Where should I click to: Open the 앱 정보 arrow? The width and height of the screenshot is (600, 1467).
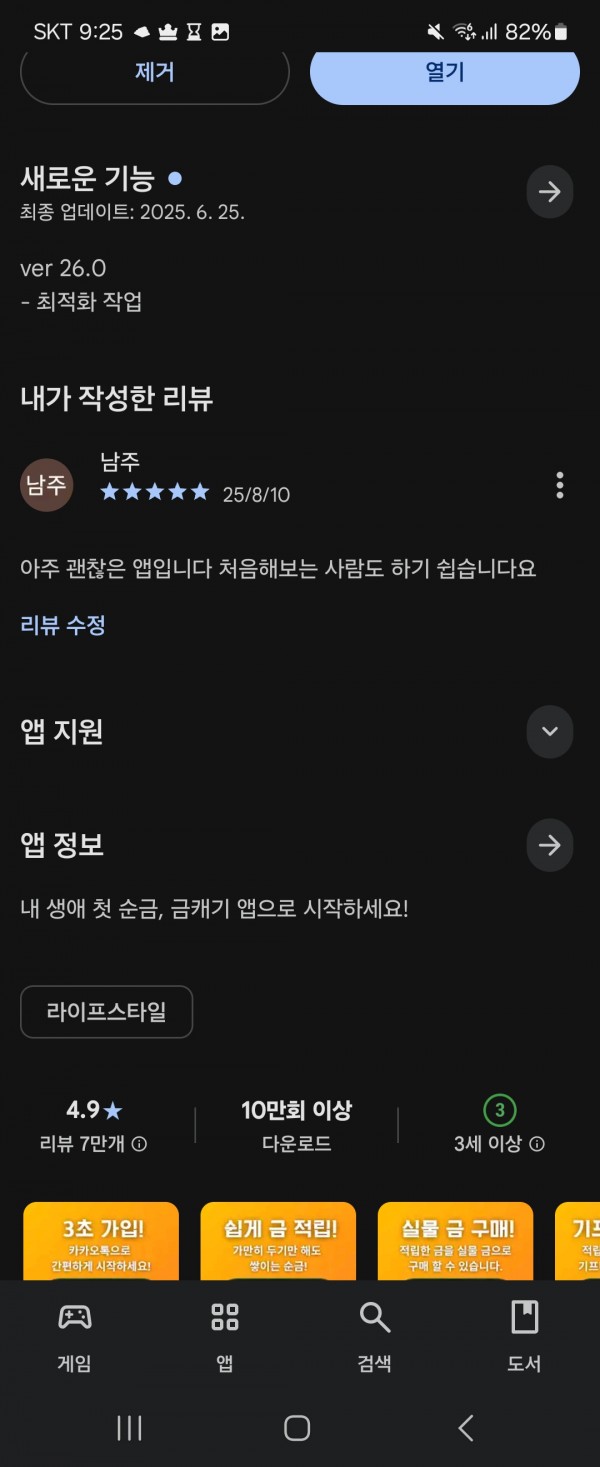pyautogui.click(x=549, y=845)
